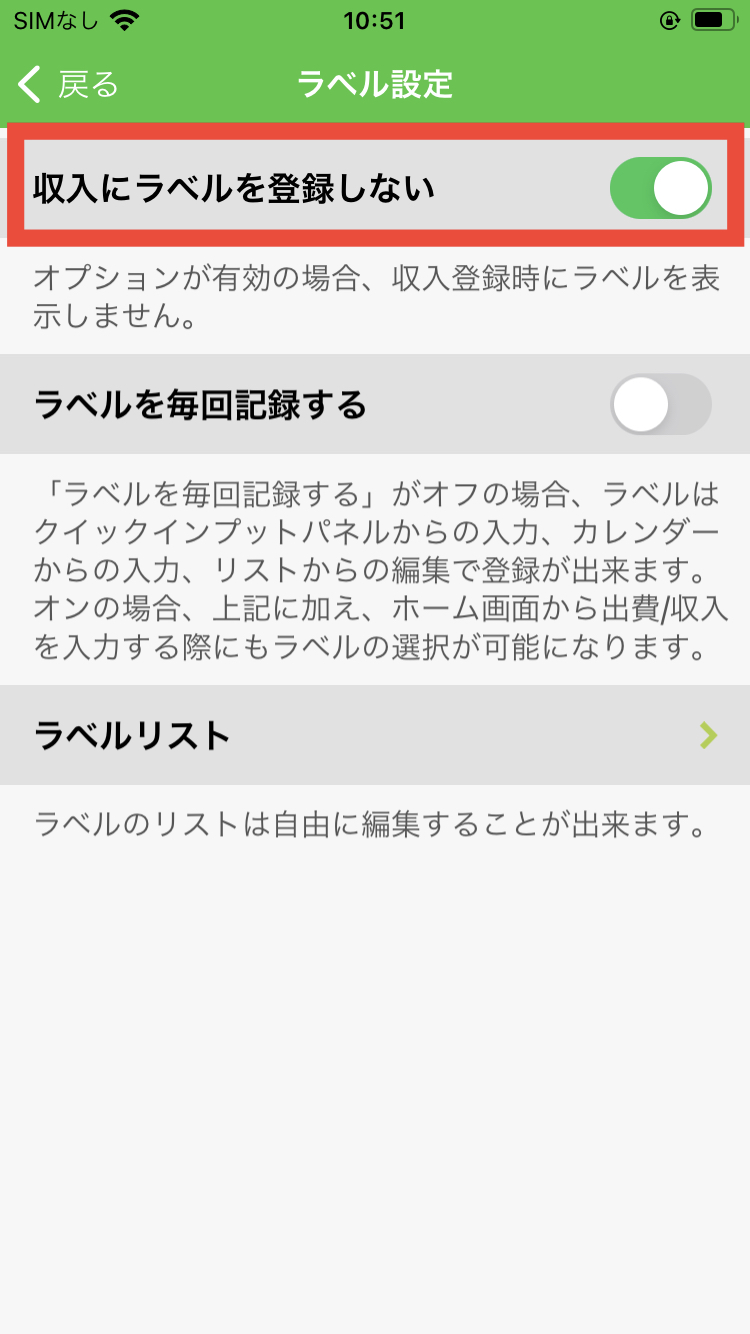Disable the 収入にラベルを登録しない switch
This screenshot has width=750, height=1334.
pyautogui.click(x=660, y=188)
